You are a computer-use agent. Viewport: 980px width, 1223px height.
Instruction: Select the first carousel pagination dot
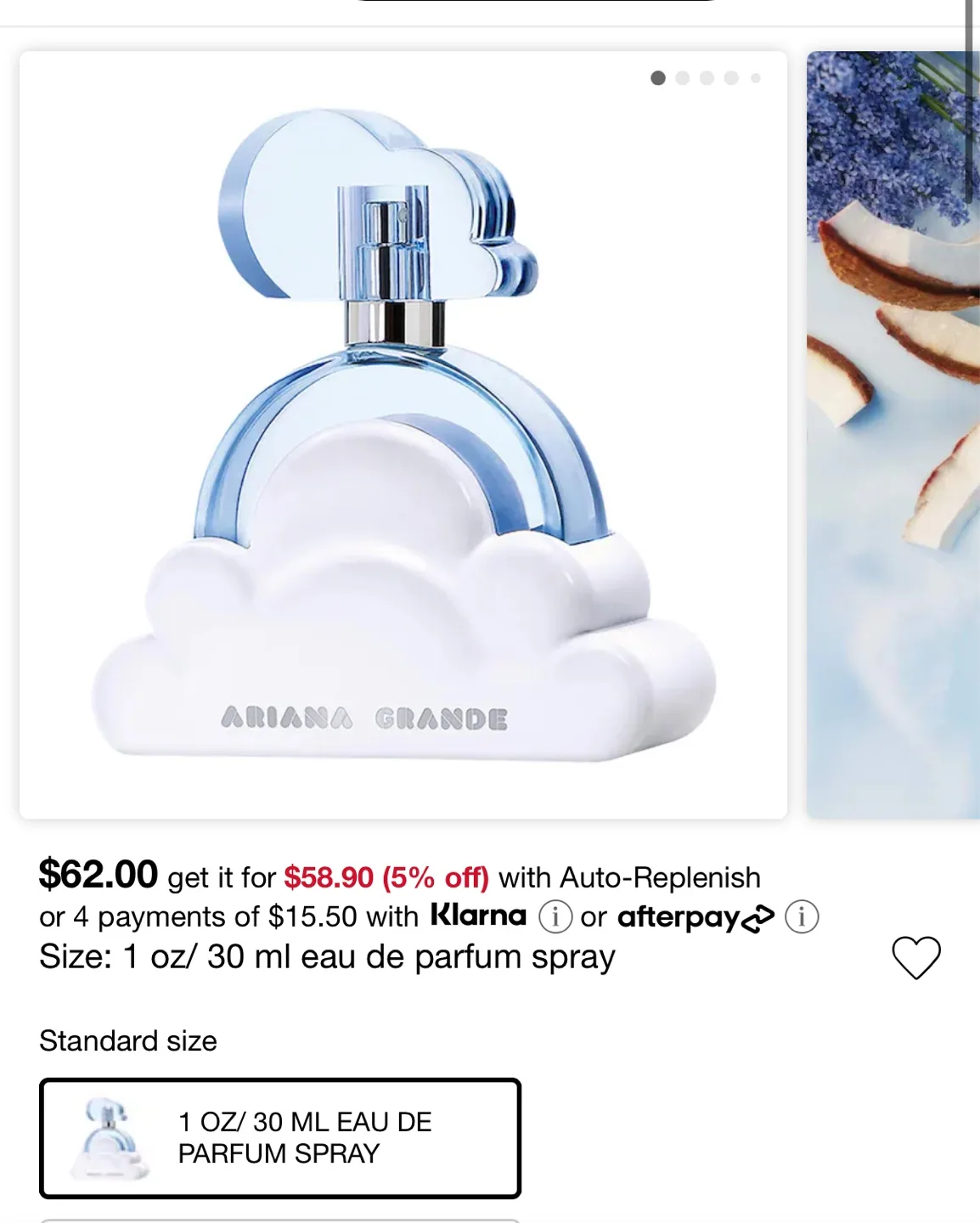pyautogui.click(x=658, y=77)
